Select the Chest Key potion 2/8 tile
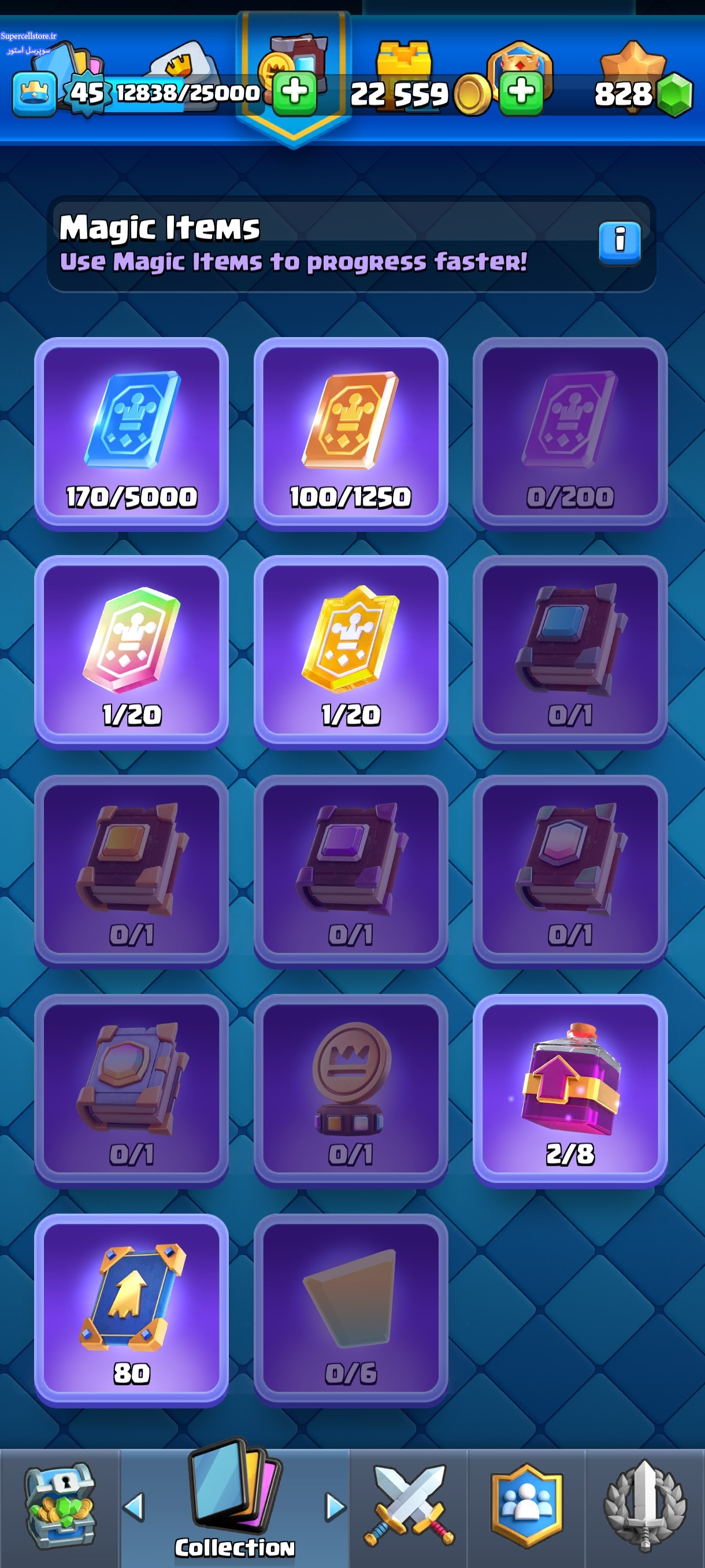Viewport: 705px width, 1568px height. tap(570, 1090)
